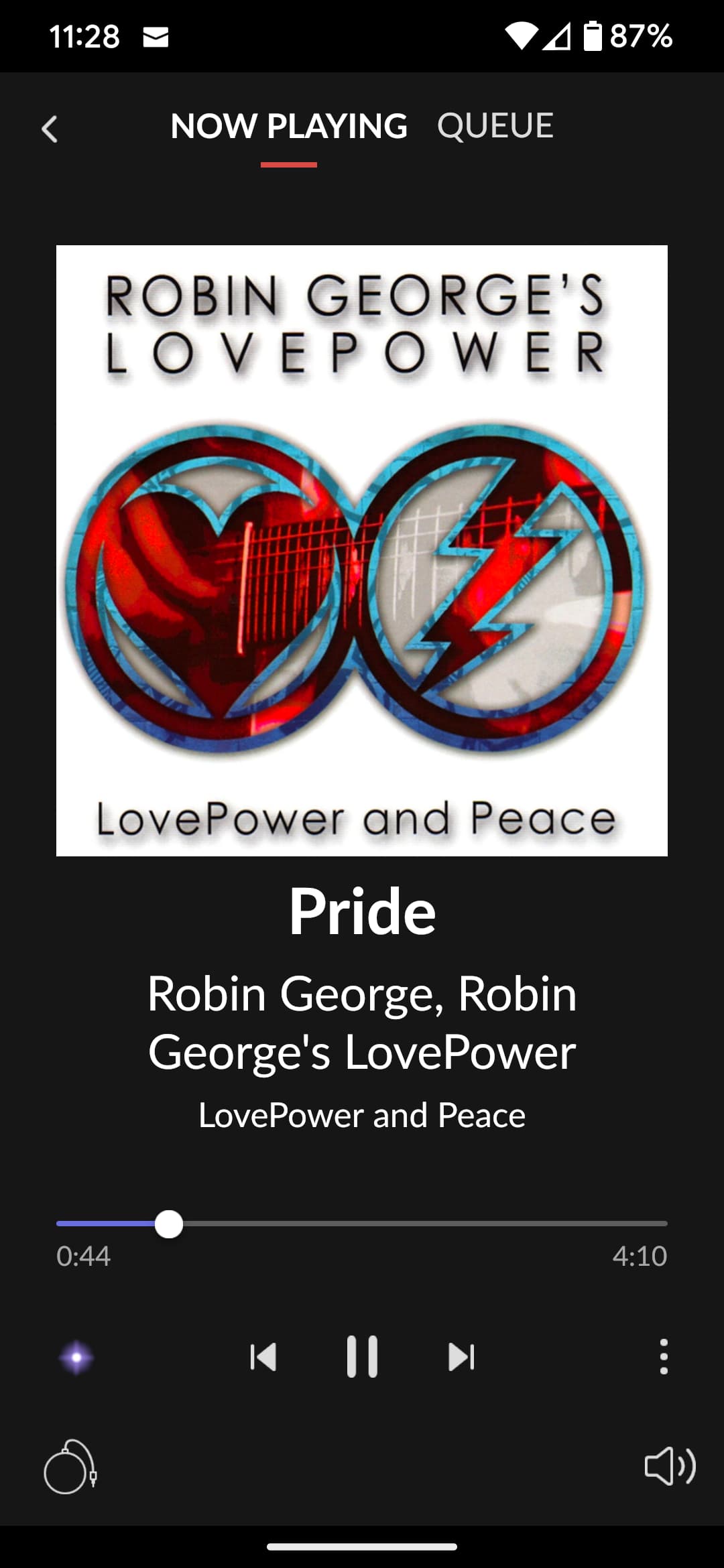Switch to the Queue tab
Image resolution: width=724 pixels, height=1568 pixels.
point(495,126)
